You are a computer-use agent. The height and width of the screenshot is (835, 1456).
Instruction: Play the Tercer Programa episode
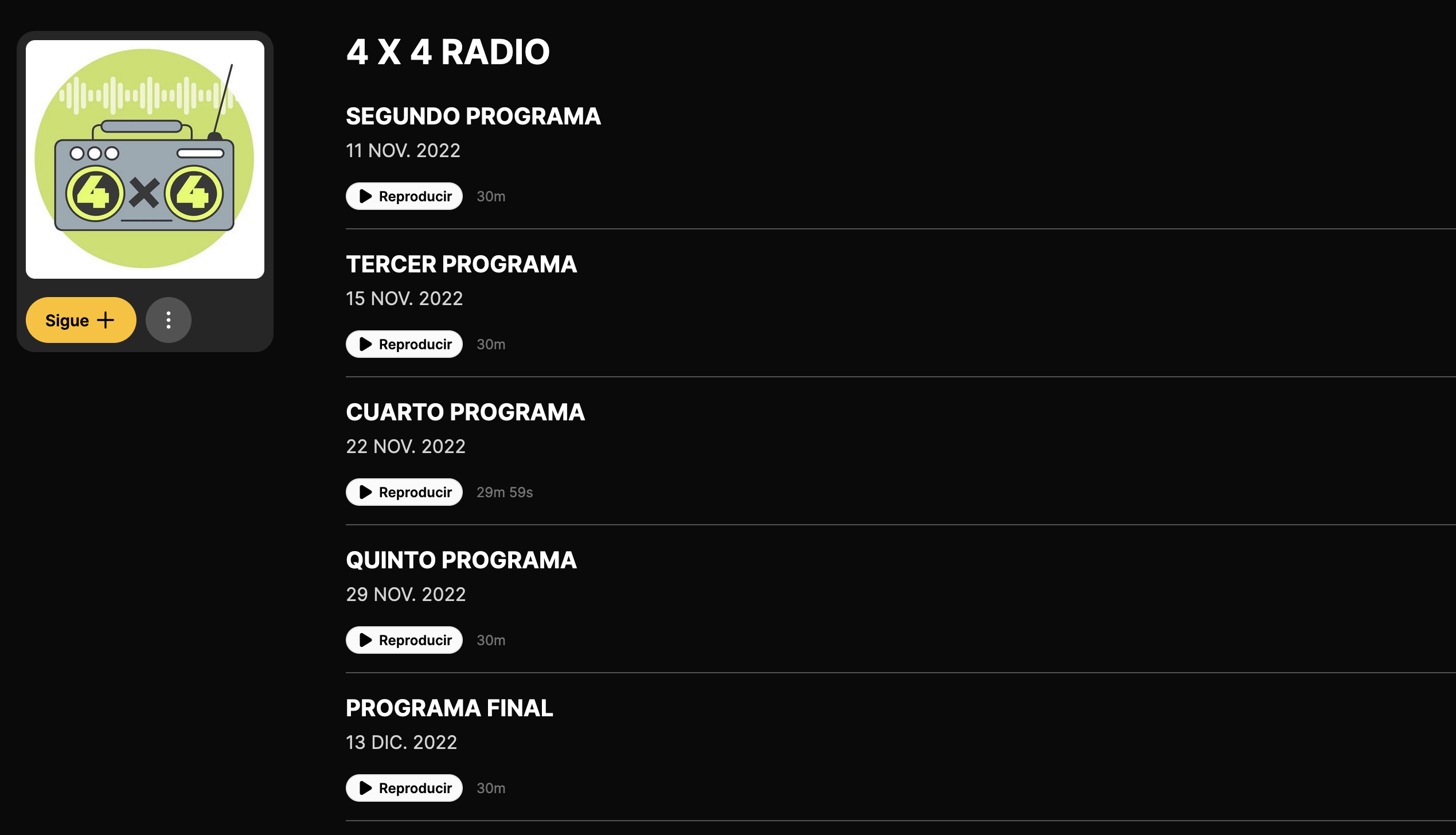click(404, 344)
